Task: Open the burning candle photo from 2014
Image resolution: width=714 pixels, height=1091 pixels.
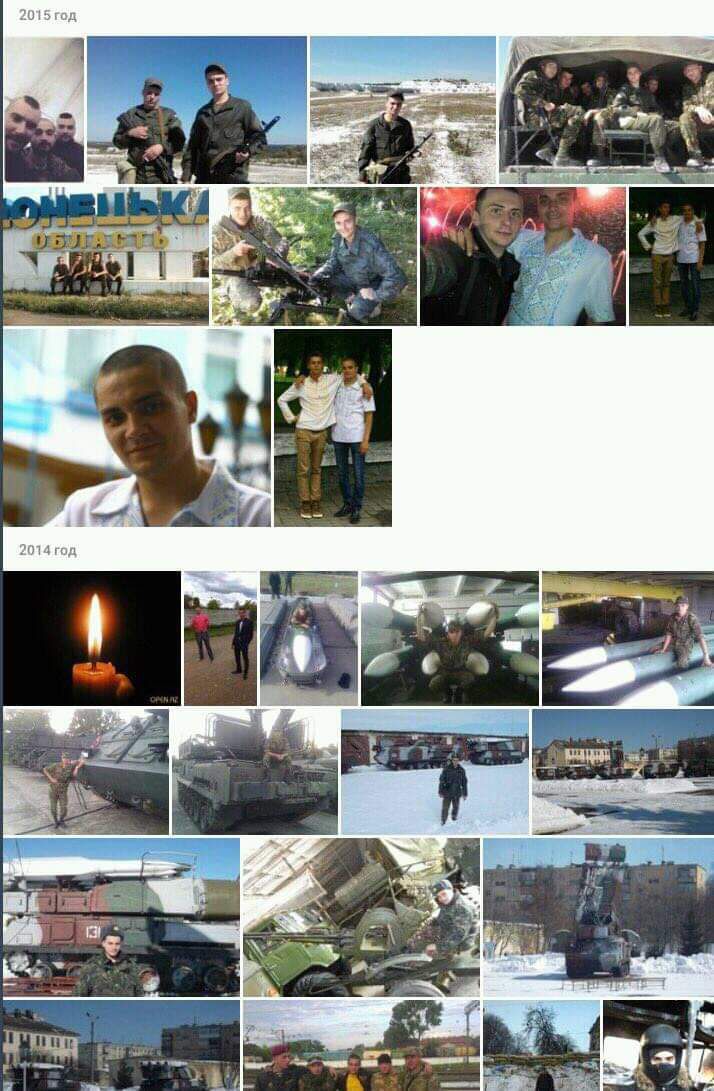Action: click(x=92, y=638)
